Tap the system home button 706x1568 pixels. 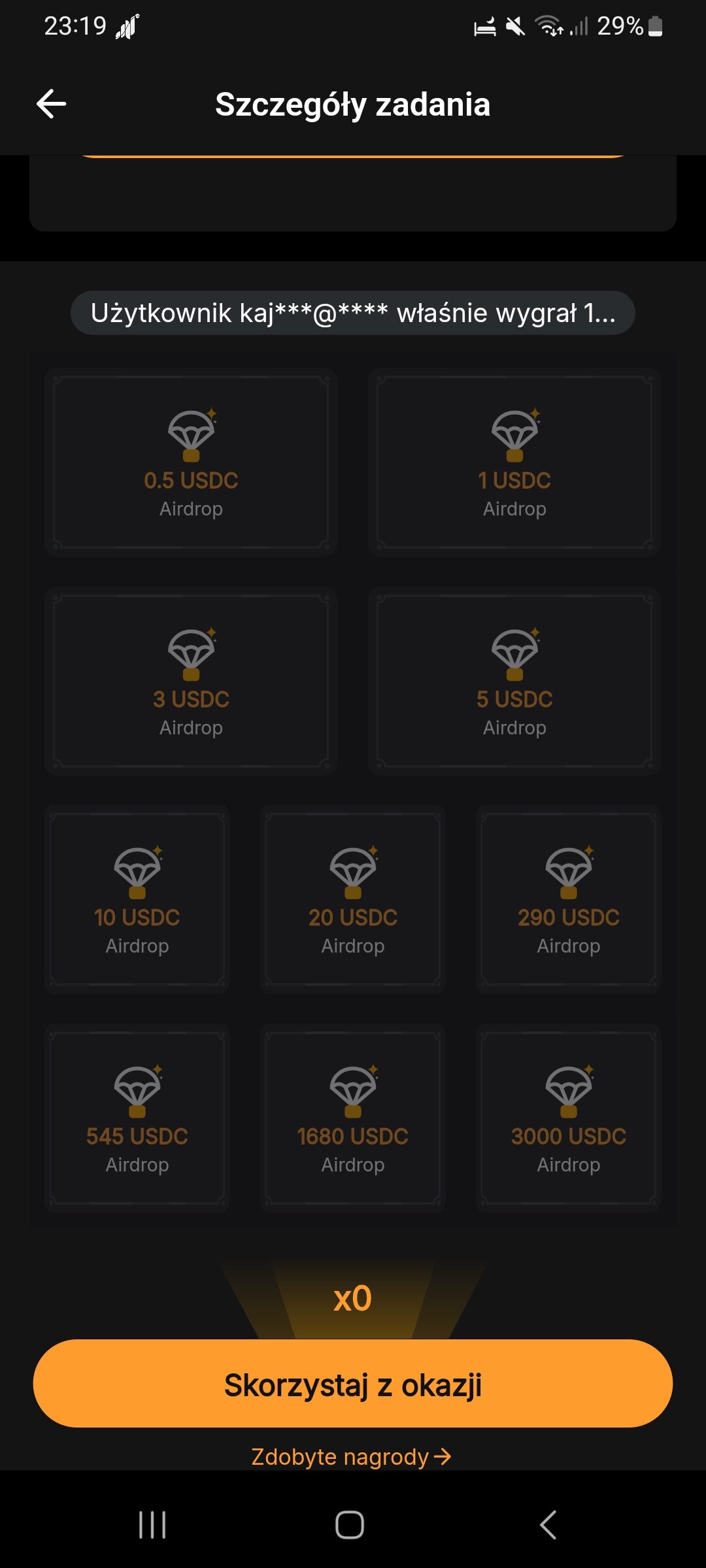(350, 1525)
